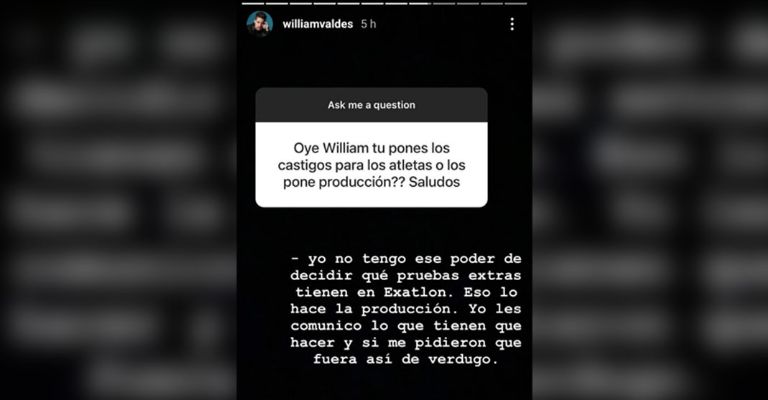Open the story overflow menu
The width and height of the screenshot is (768, 400).
coord(512,24)
